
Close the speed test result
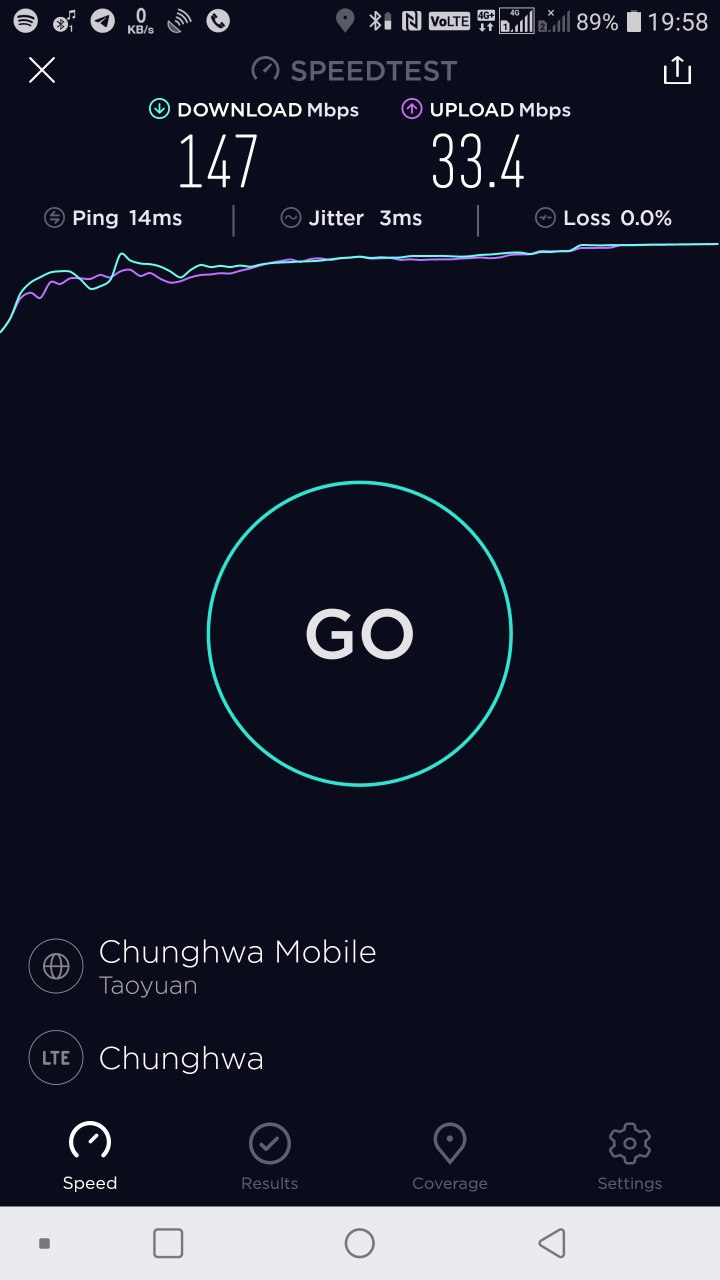pos(42,70)
